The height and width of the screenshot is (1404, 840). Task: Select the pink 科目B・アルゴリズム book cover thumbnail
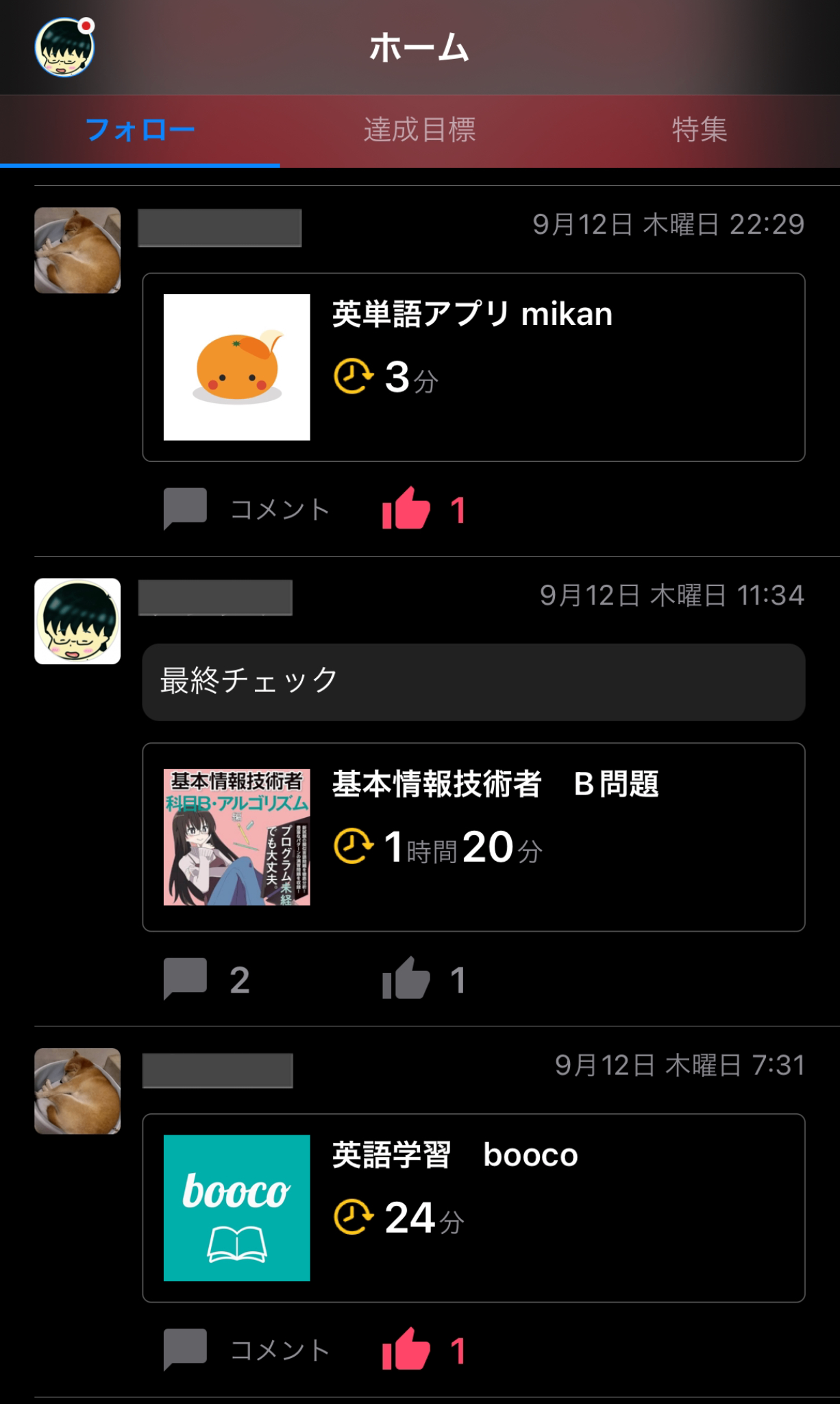coord(236,838)
